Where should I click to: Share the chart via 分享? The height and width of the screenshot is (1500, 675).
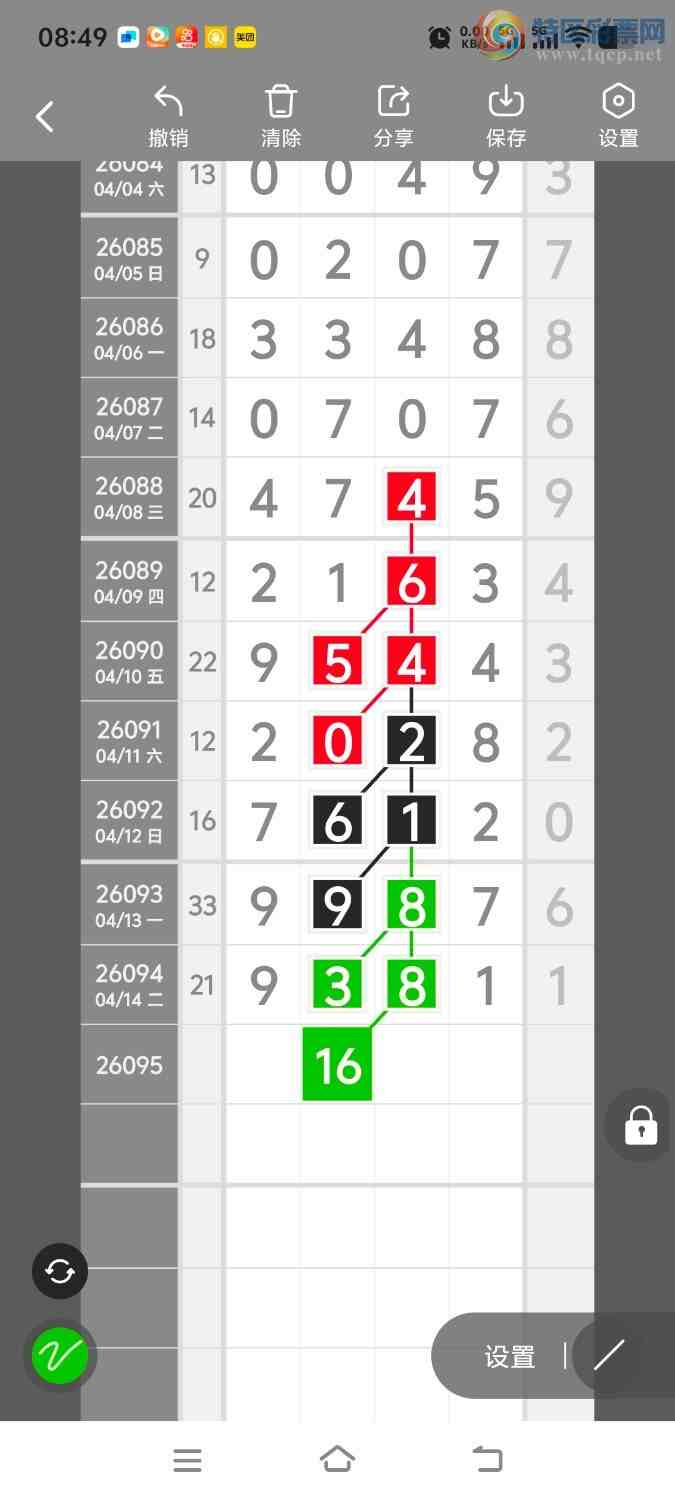pos(393,117)
